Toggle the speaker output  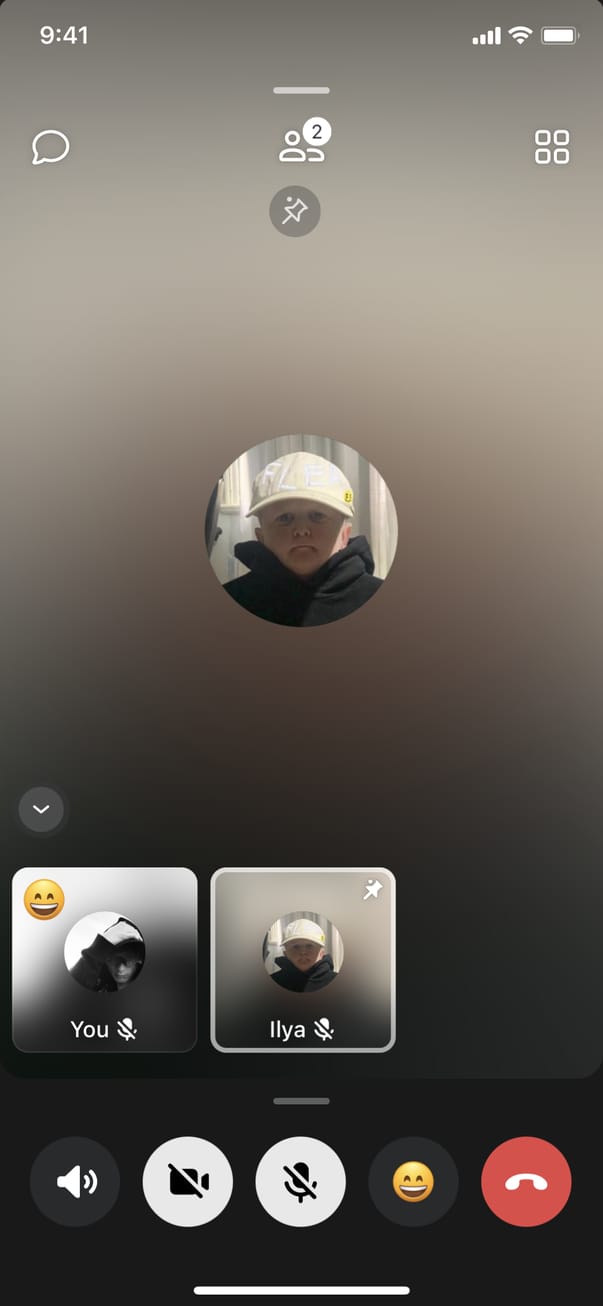[75, 1182]
